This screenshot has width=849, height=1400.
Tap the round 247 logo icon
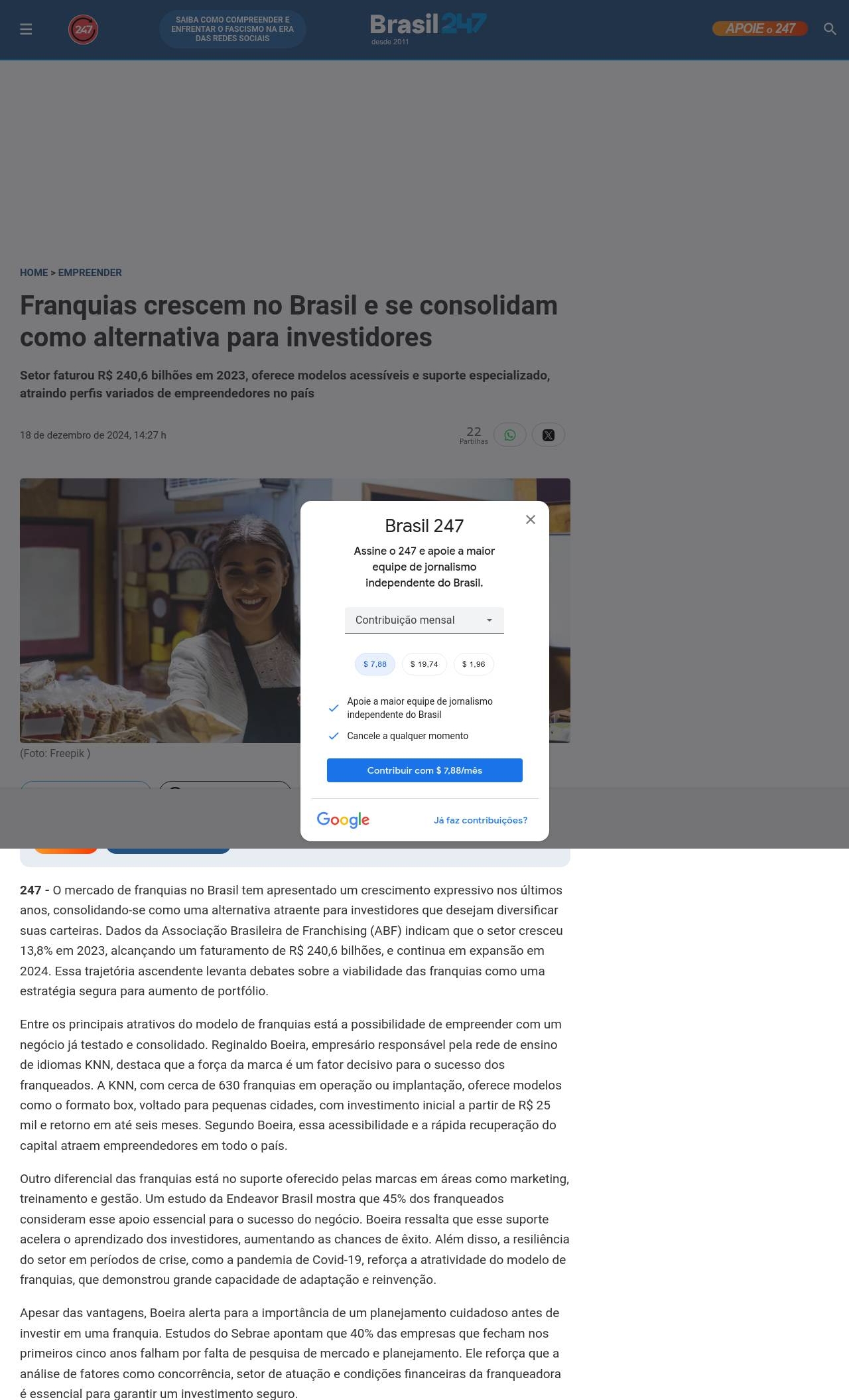tap(83, 29)
